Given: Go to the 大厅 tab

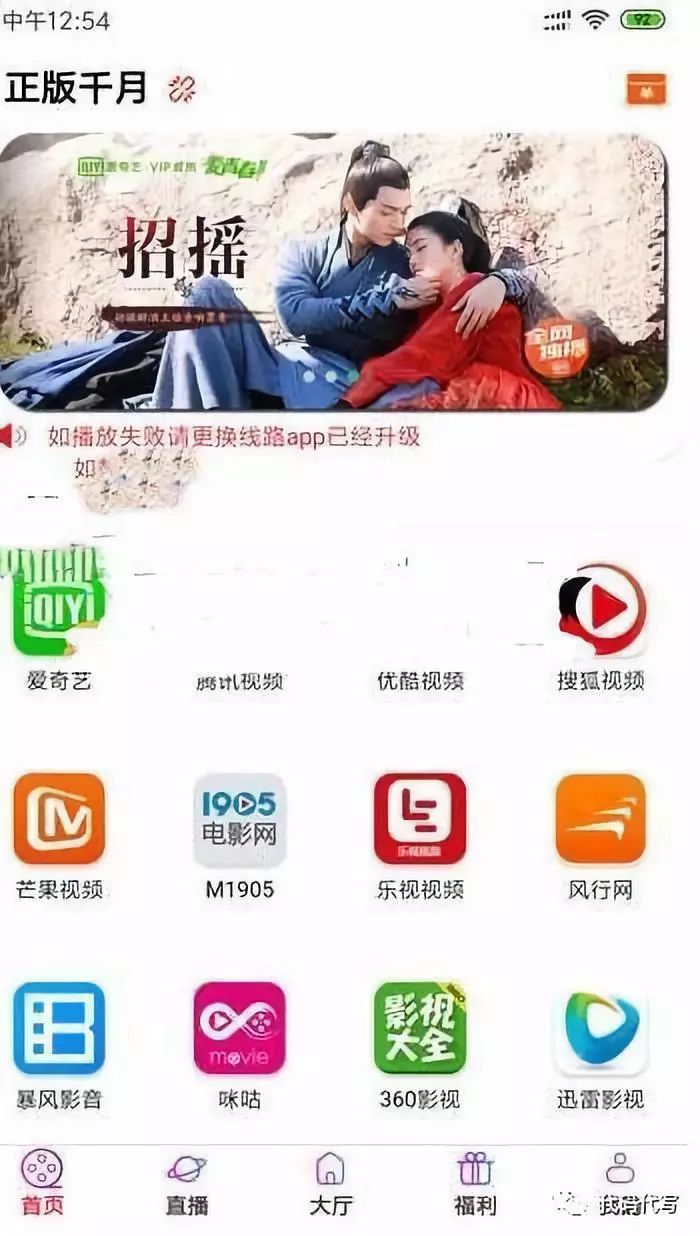Looking at the screenshot, I should pyautogui.click(x=330, y=1183).
